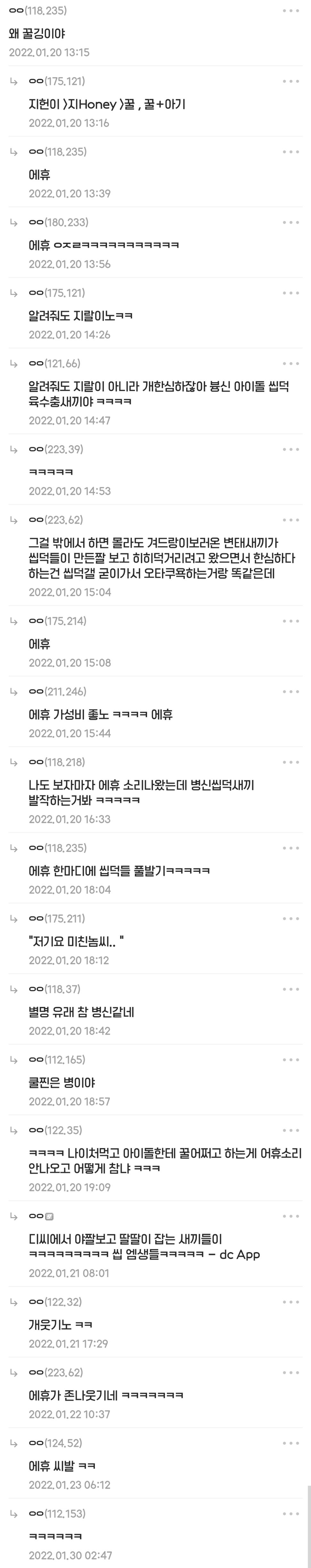311x1568 pixels.
Task: Open the menu for the 13:56 reply by ㅇㅇ(180.233)
Action: click(290, 223)
